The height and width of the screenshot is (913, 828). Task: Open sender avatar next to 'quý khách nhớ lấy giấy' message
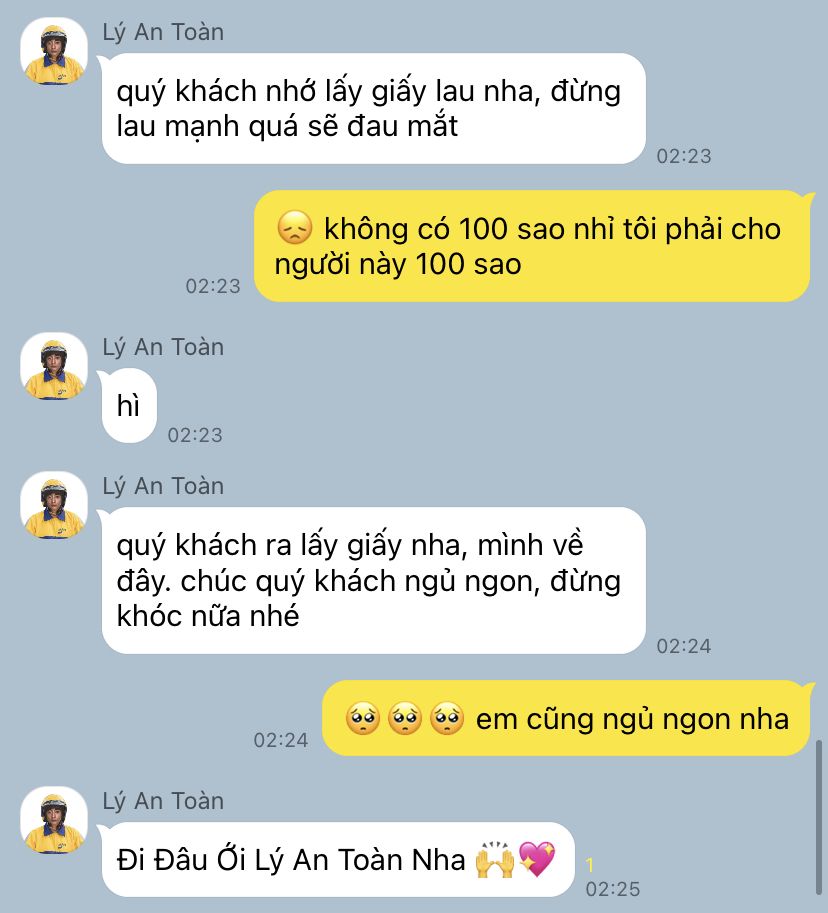pos(54,51)
